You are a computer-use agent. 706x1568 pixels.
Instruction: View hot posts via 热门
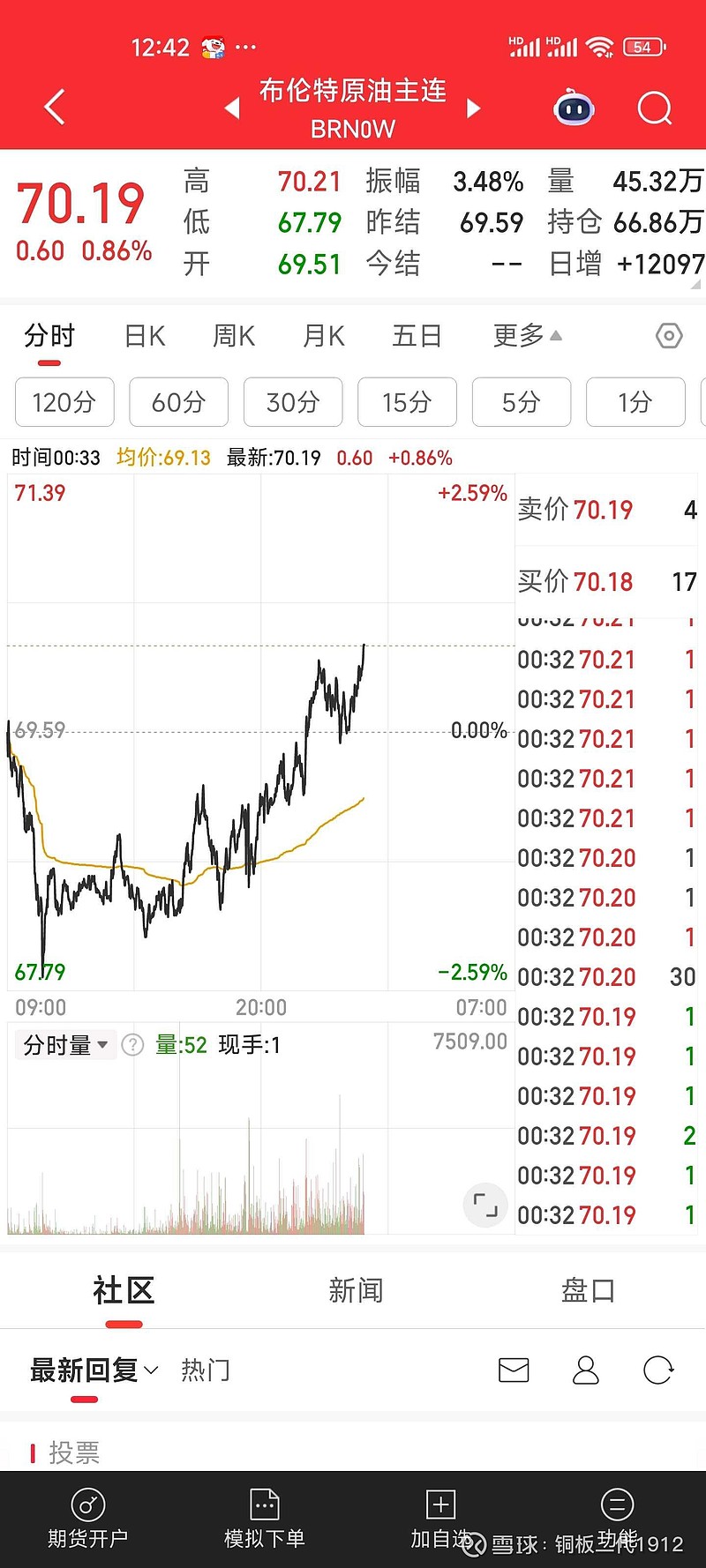coord(204,1370)
